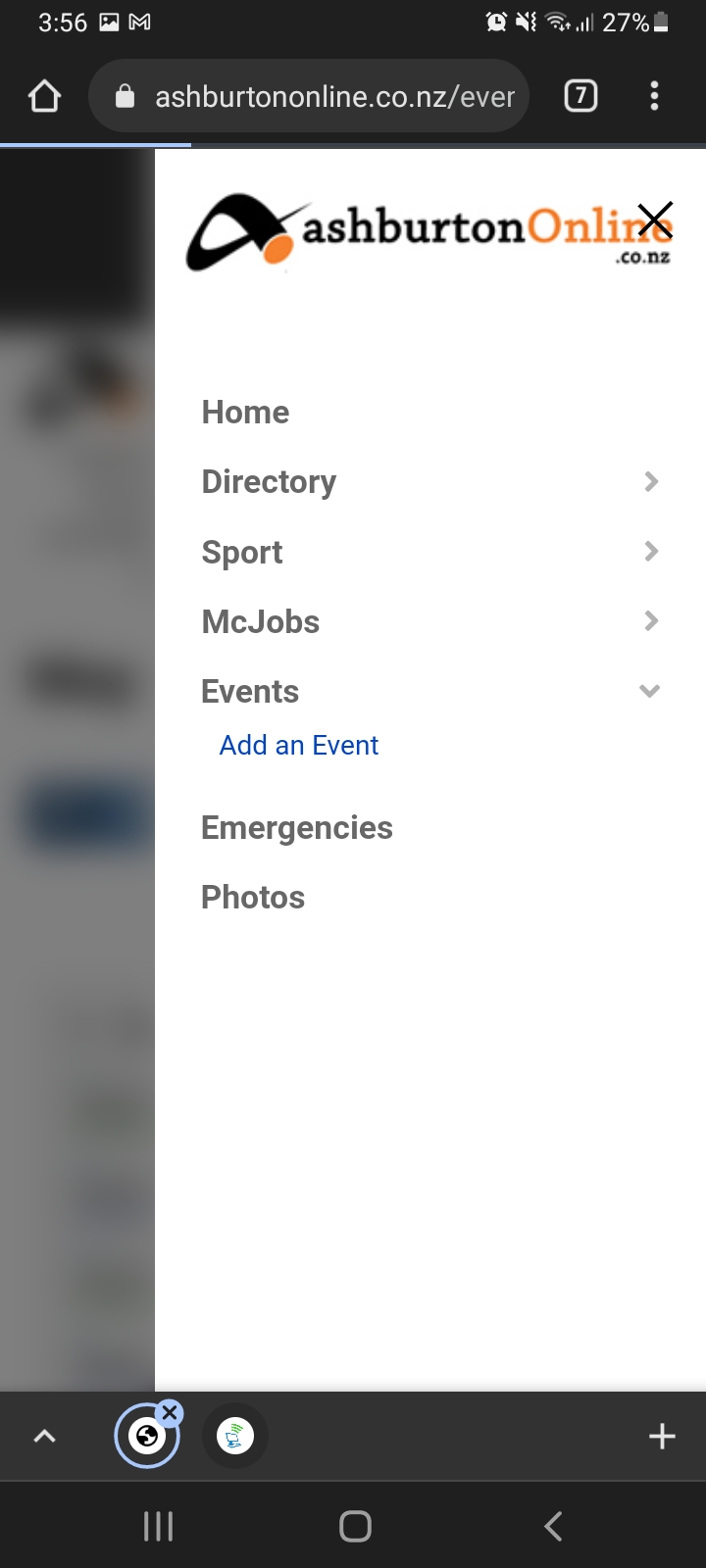
Task: Expand the Sport submenu chevron
Action: pyautogui.click(x=650, y=551)
